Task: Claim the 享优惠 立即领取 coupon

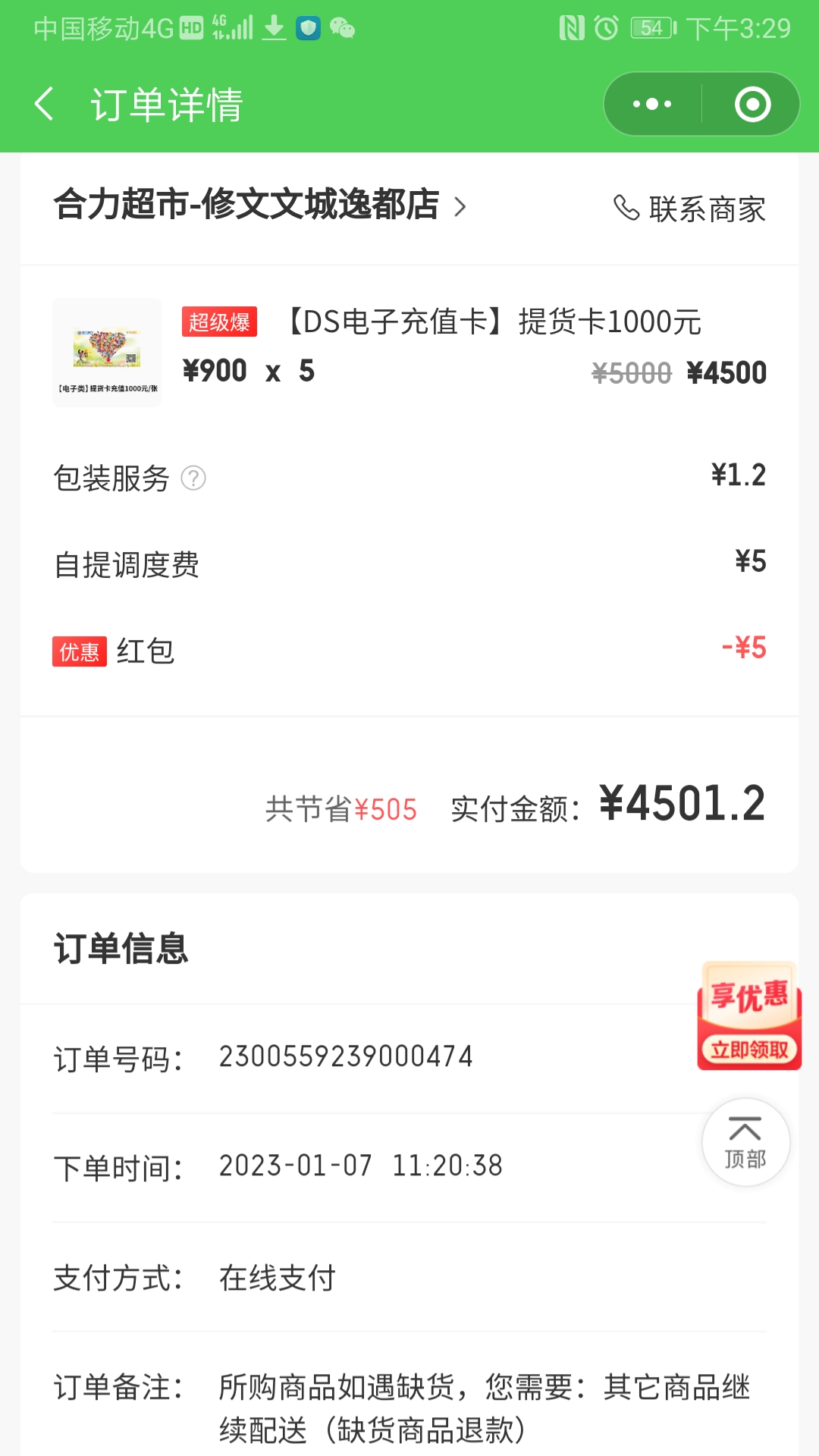Action: tap(749, 1016)
